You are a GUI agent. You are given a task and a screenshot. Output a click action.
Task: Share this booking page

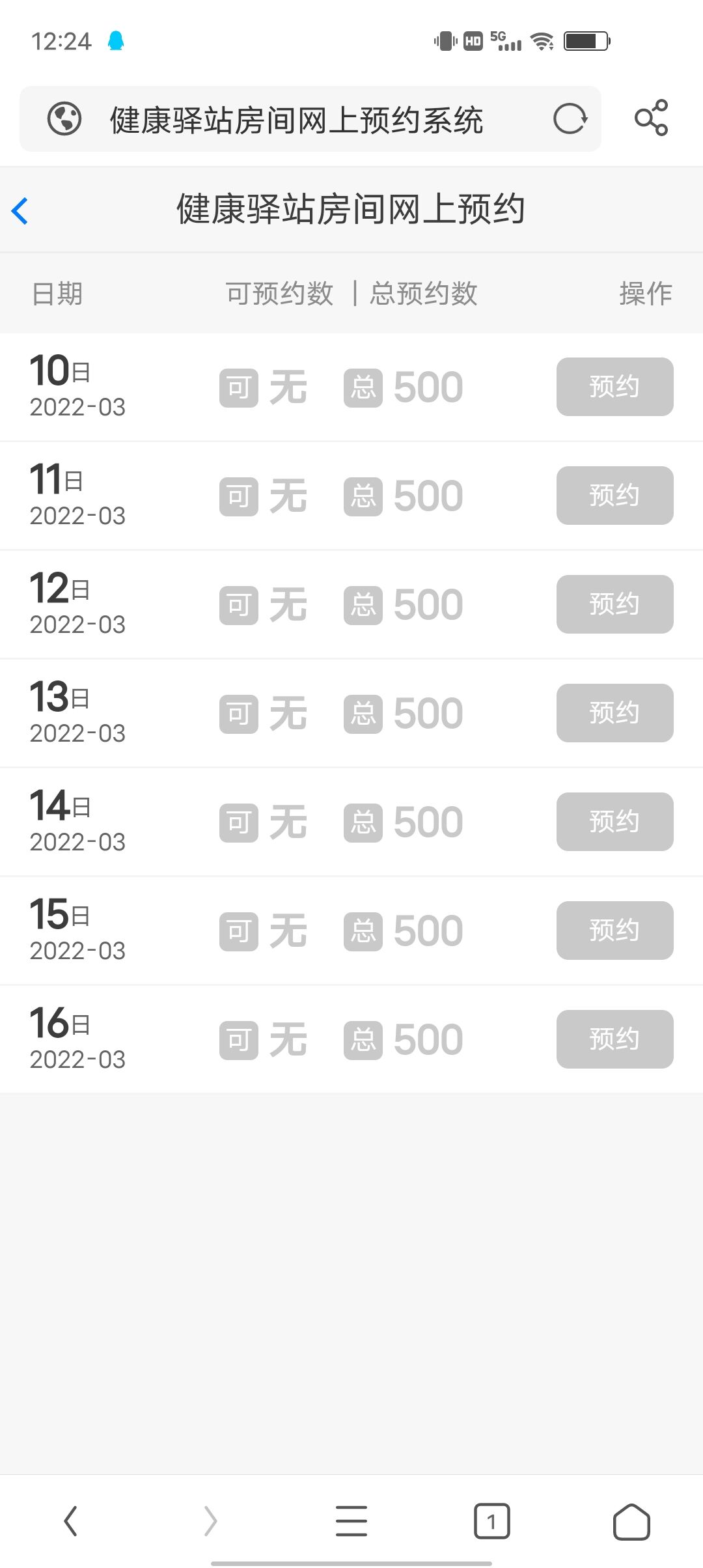pos(651,118)
